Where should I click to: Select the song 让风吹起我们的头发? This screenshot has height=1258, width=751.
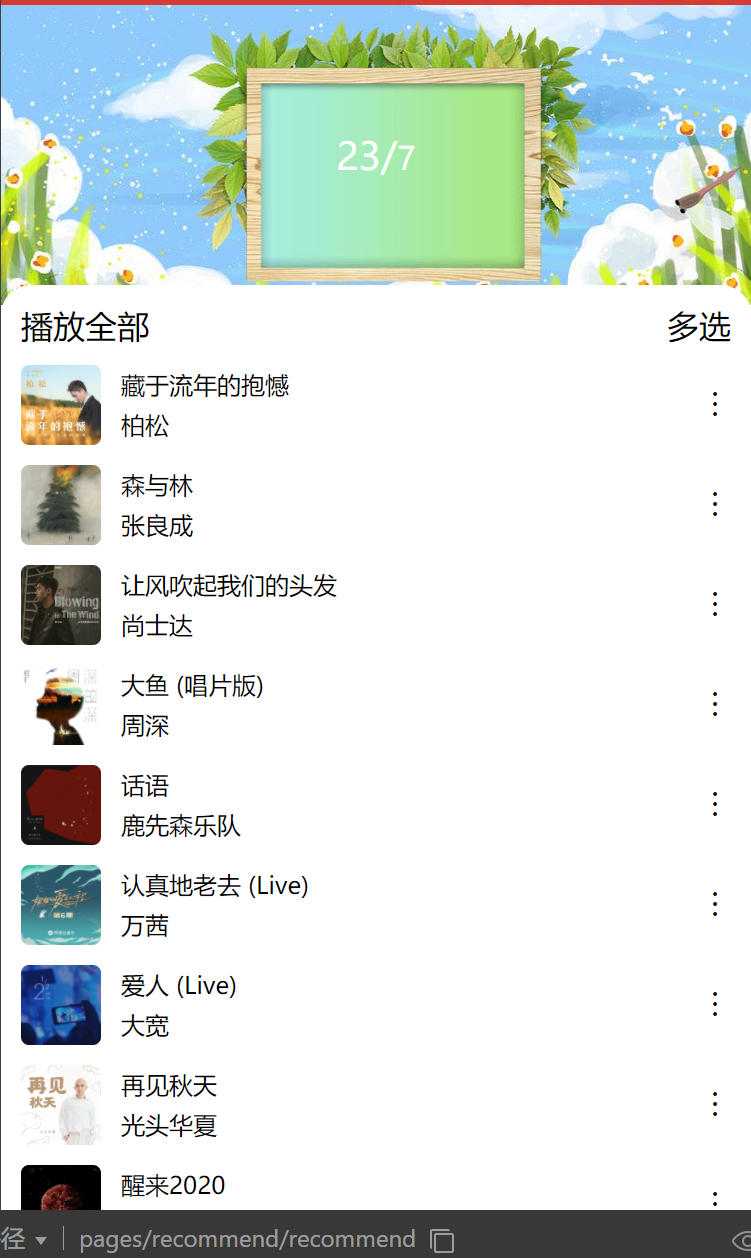coord(229,586)
